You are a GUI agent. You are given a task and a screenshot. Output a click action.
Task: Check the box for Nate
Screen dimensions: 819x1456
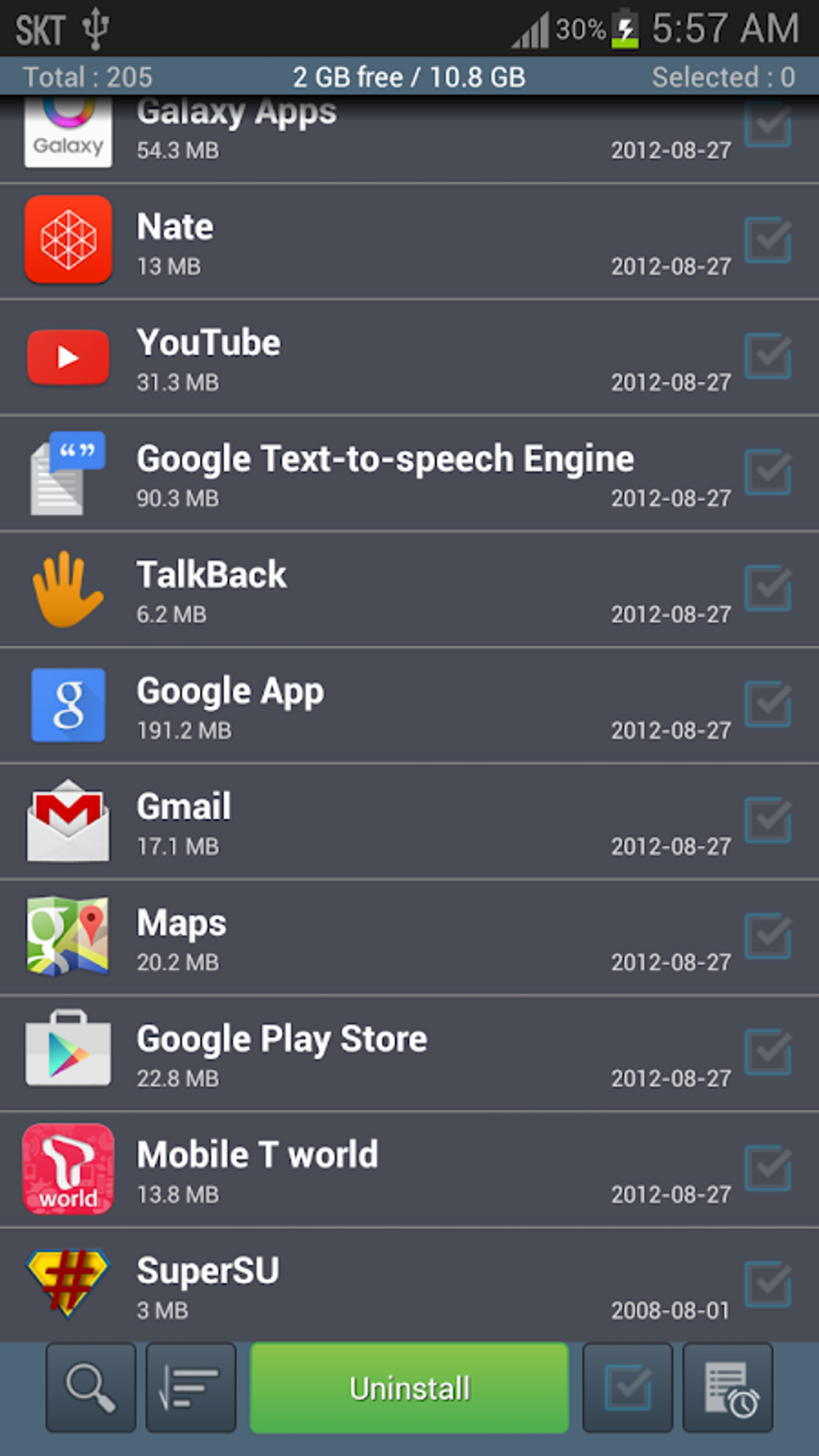768,241
